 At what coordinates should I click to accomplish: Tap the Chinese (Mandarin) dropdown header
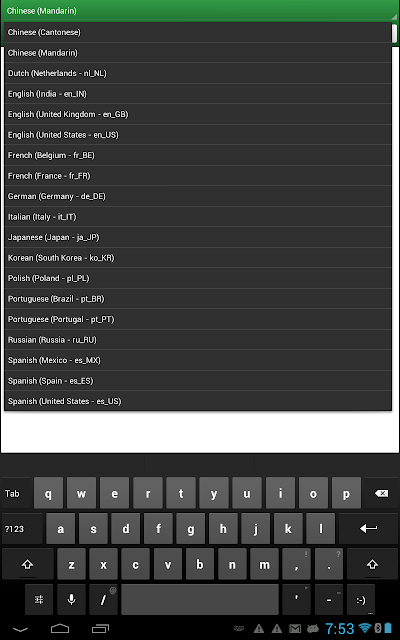point(200,11)
